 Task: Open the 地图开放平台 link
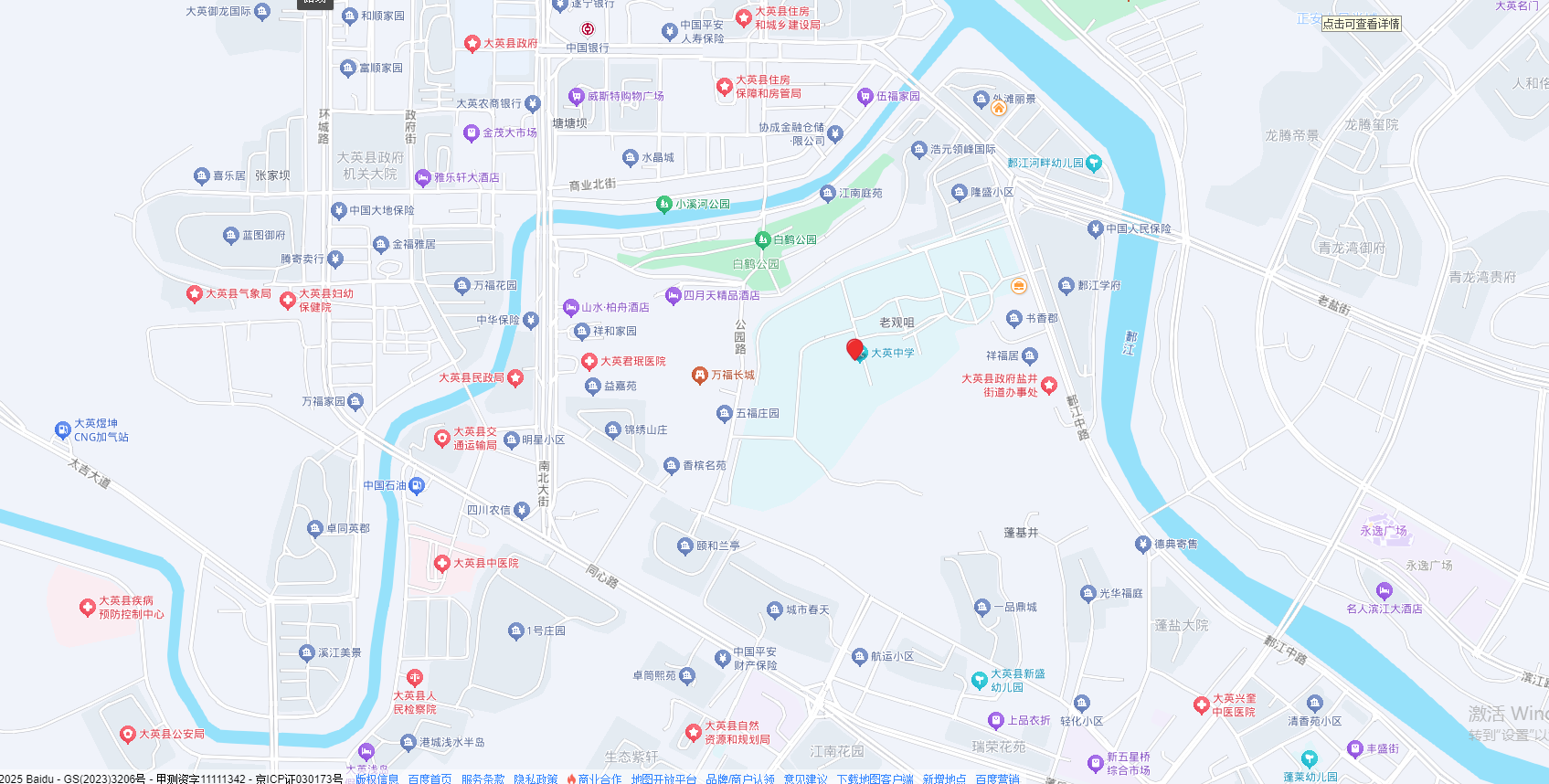[x=663, y=779]
